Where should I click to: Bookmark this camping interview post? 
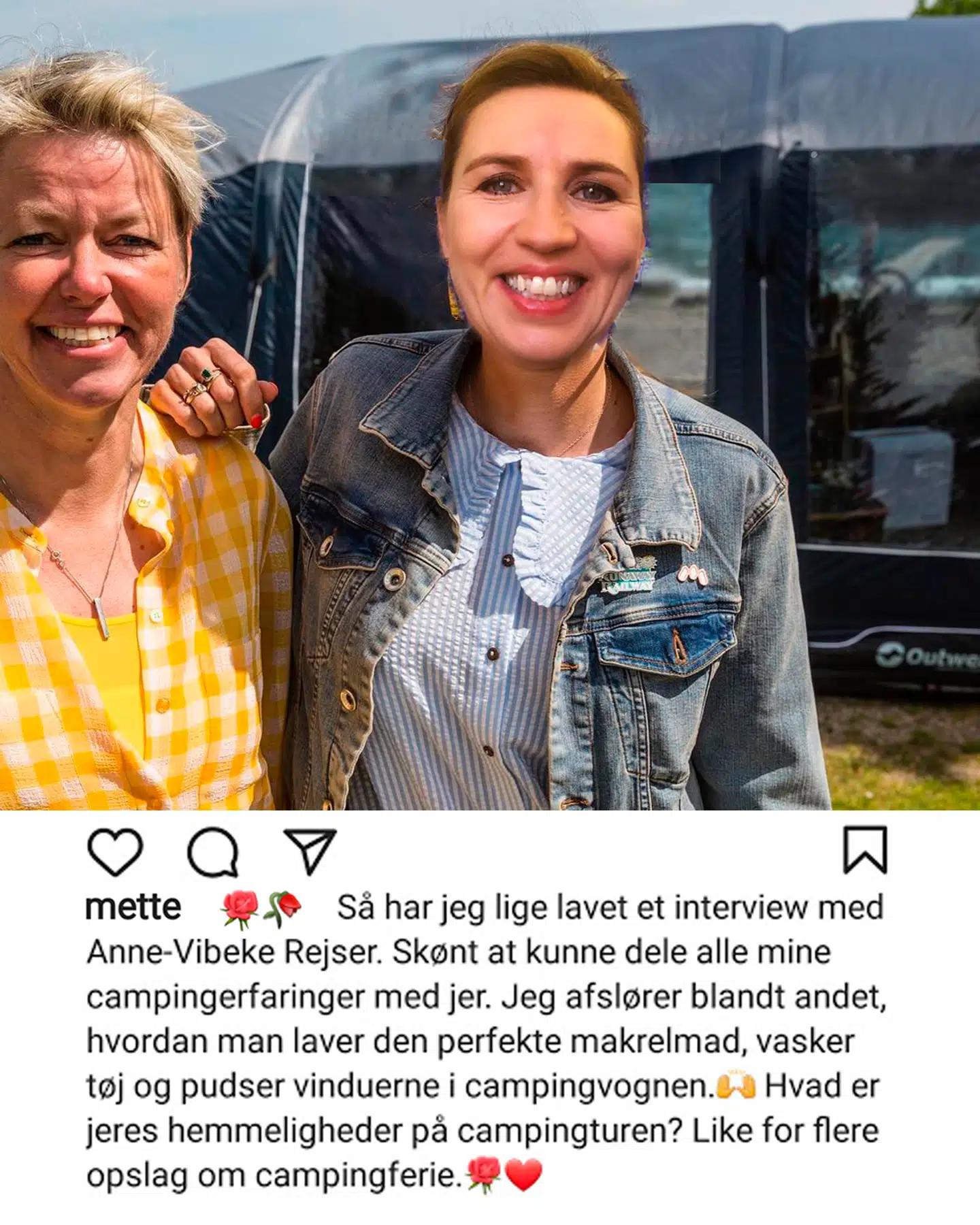click(865, 849)
